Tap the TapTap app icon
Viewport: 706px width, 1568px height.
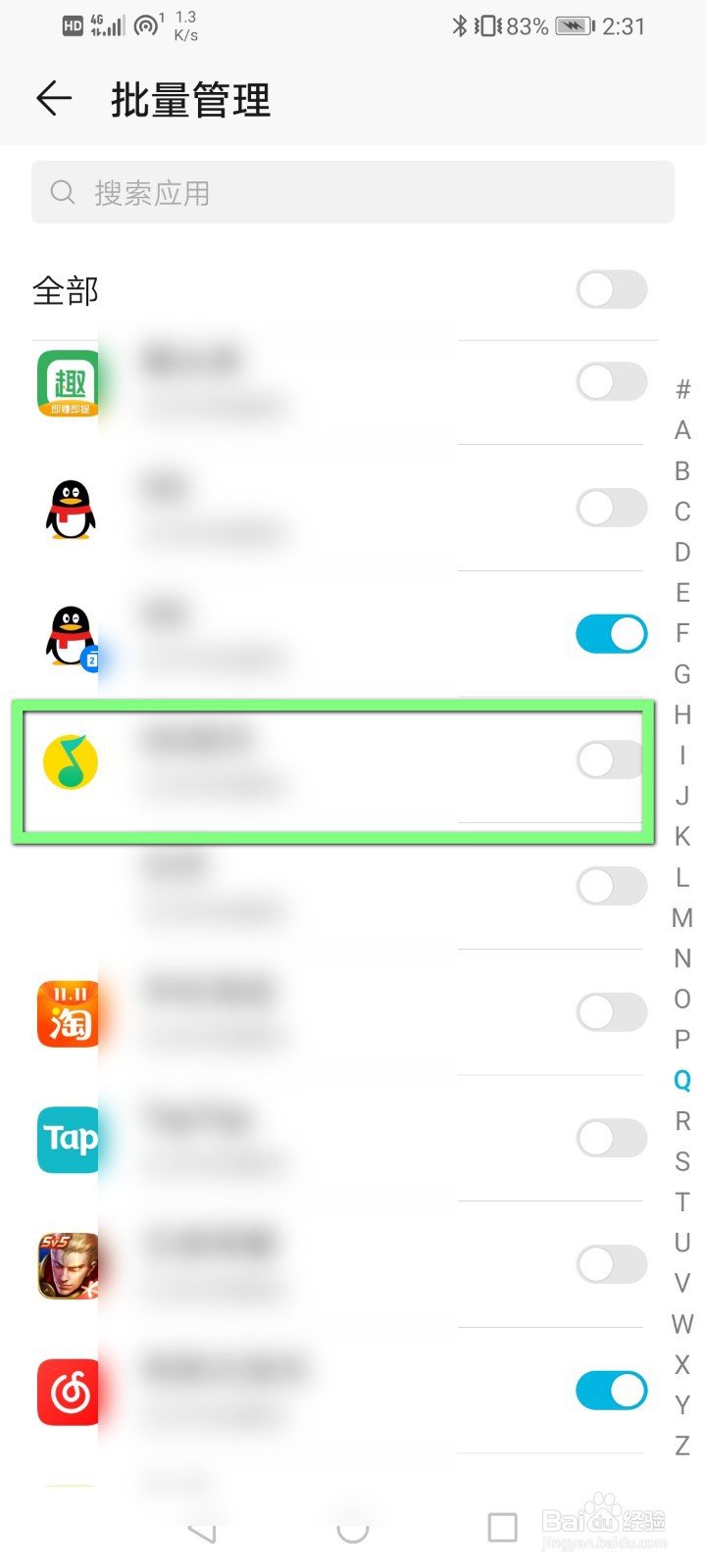coord(67,1140)
